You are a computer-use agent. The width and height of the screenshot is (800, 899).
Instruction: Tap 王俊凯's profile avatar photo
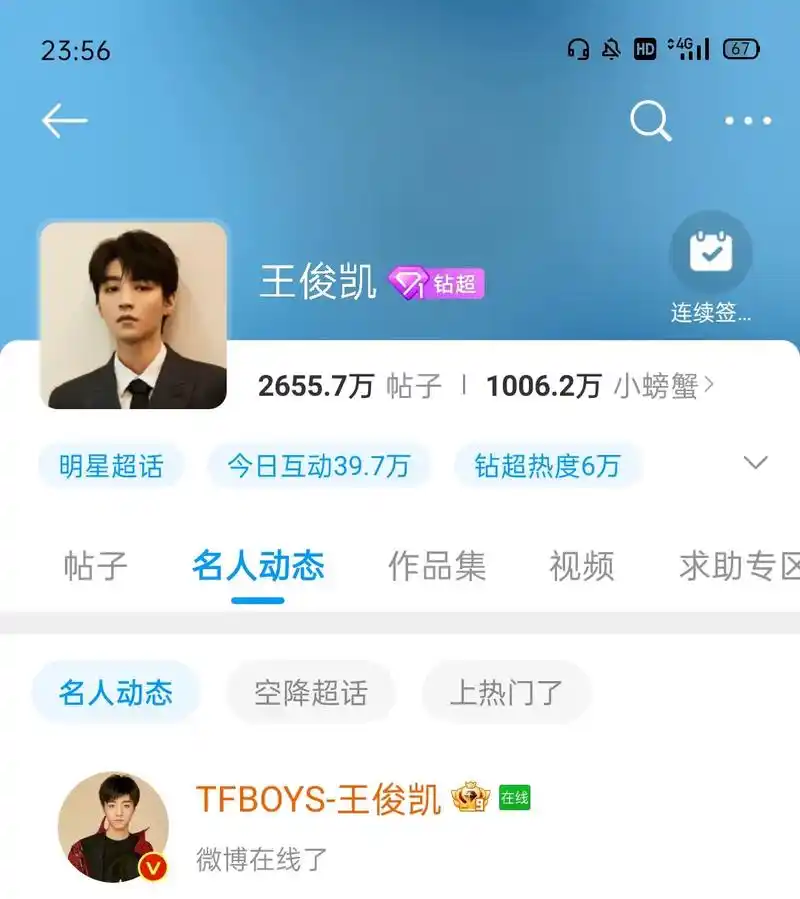(x=135, y=317)
